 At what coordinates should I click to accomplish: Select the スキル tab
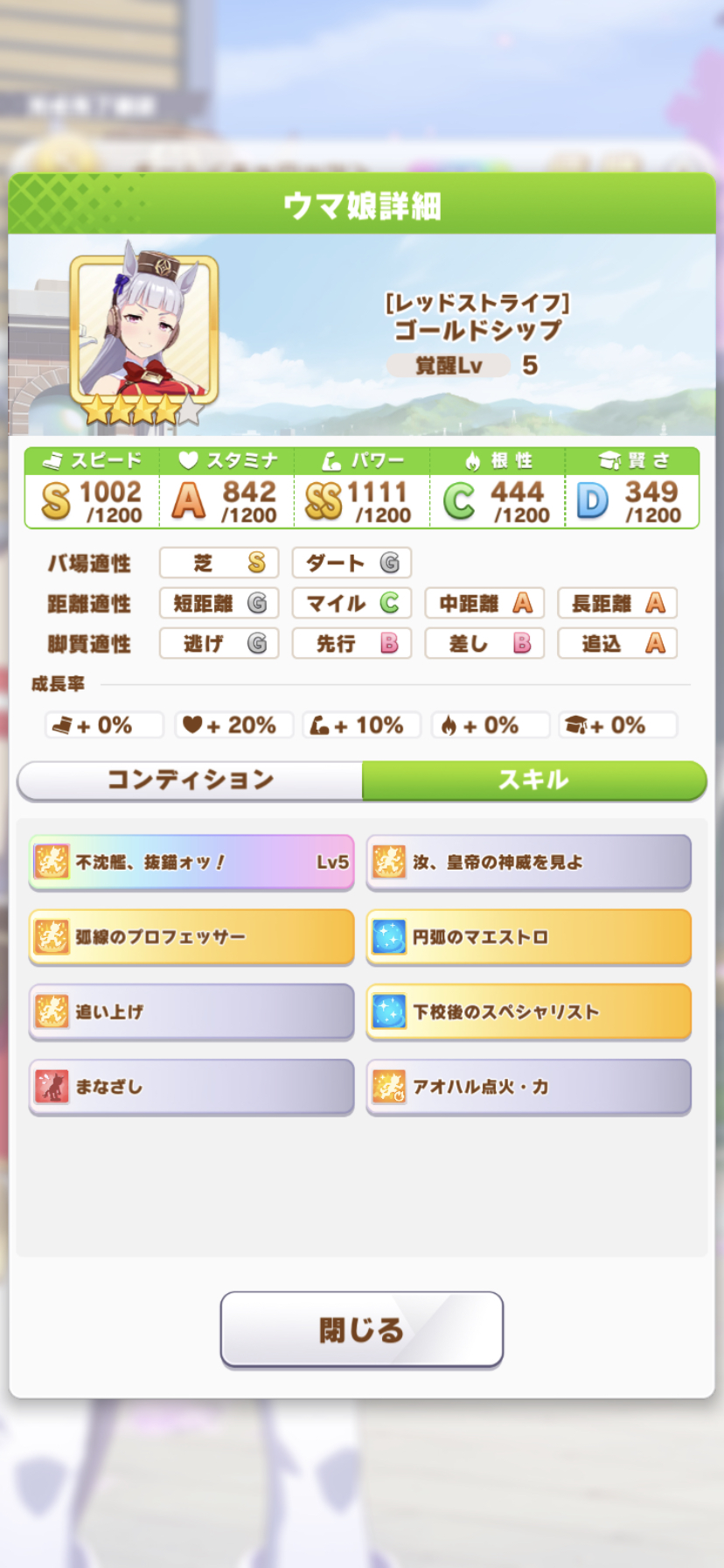pyautogui.click(x=533, y=780)
